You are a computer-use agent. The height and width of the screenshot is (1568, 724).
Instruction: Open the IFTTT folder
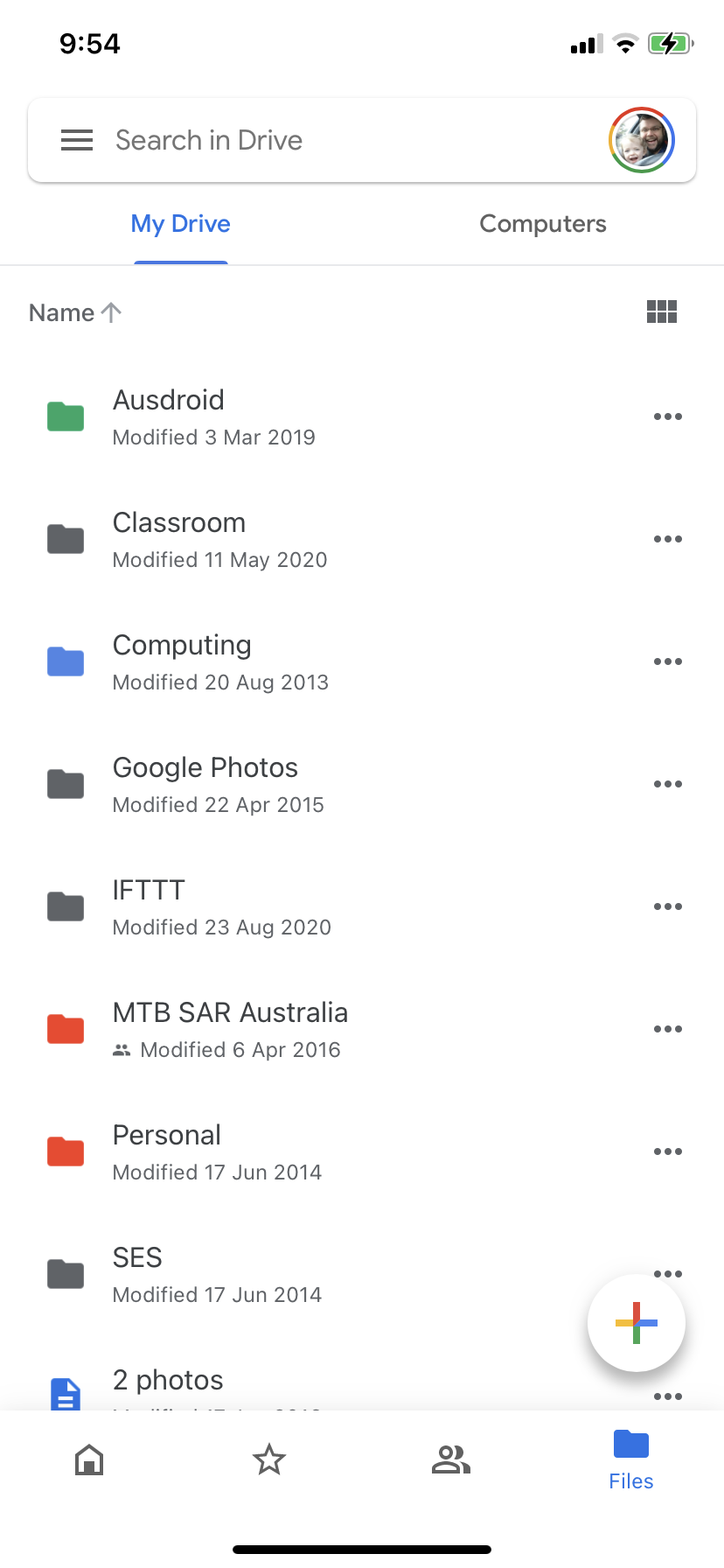362,907
